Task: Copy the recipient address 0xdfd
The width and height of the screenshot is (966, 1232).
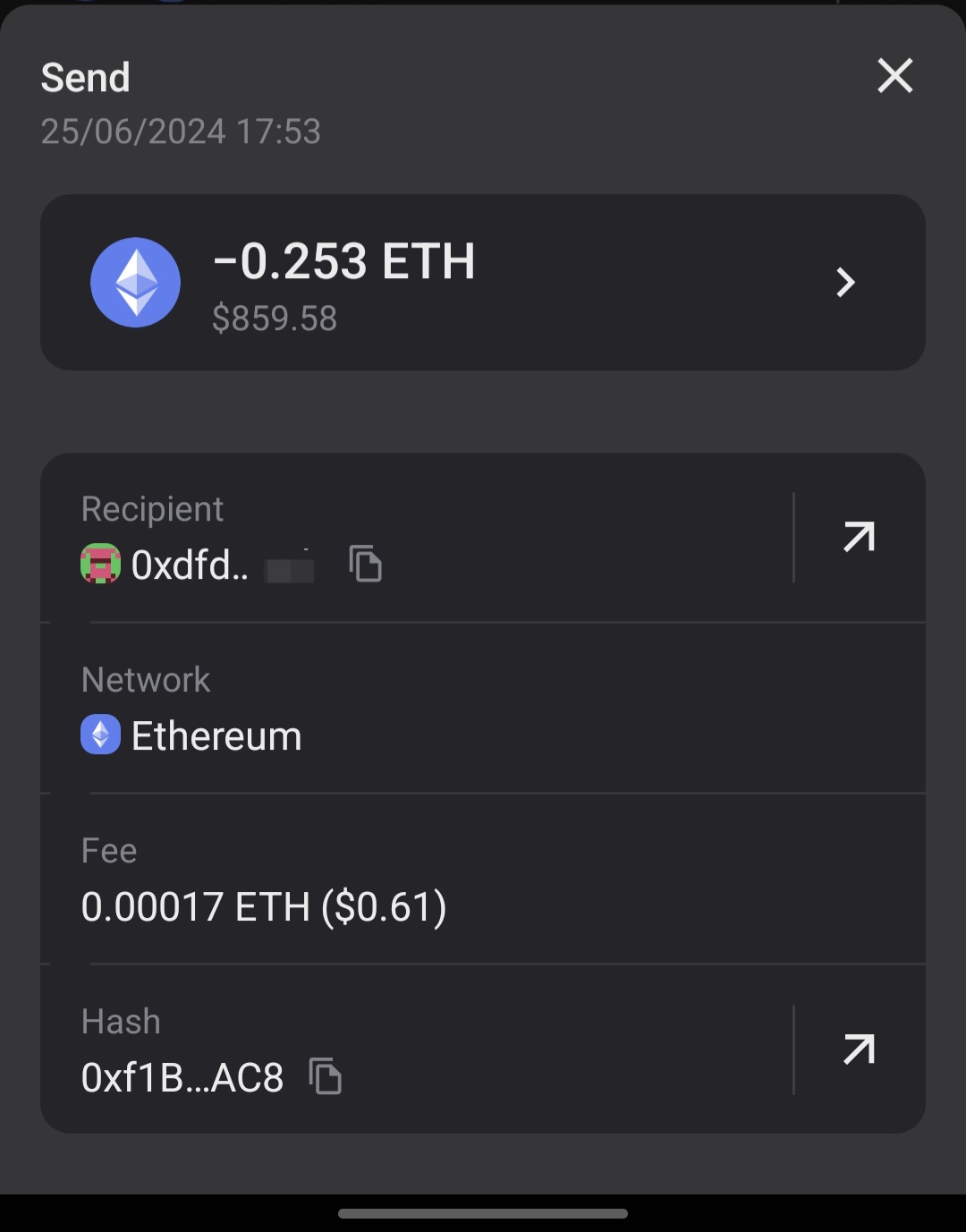Action: 365,565
